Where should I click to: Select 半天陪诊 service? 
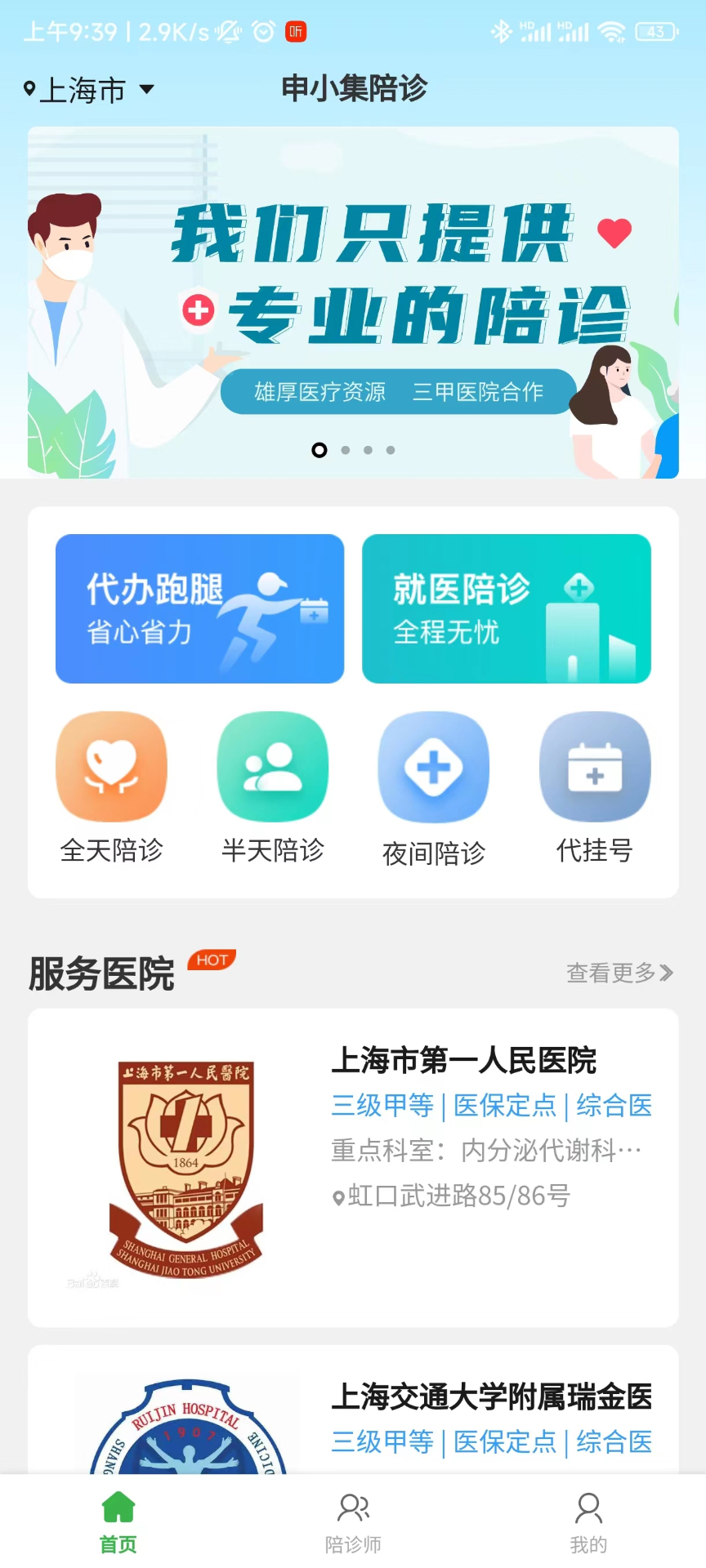click(x=273, y=788)
